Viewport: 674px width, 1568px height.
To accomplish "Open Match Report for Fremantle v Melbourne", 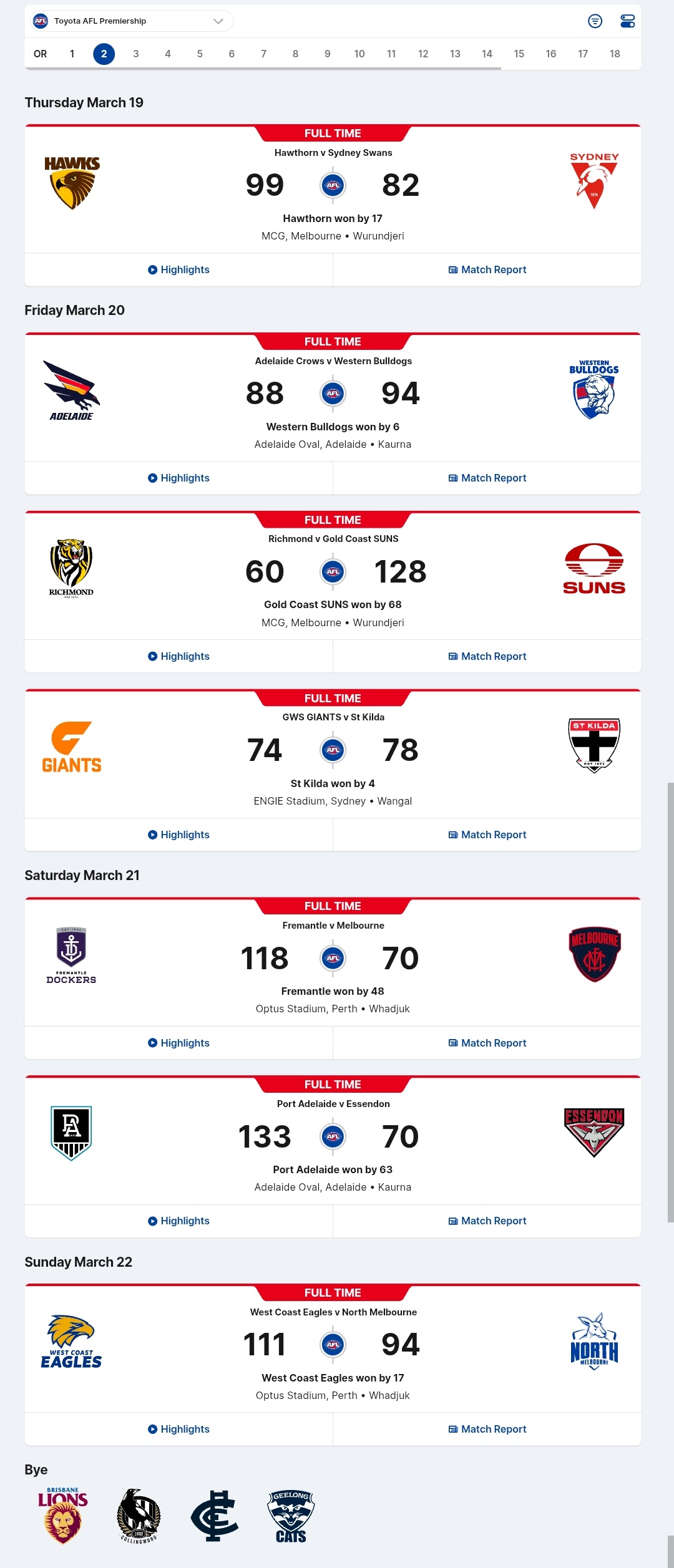I will 487,1043.
